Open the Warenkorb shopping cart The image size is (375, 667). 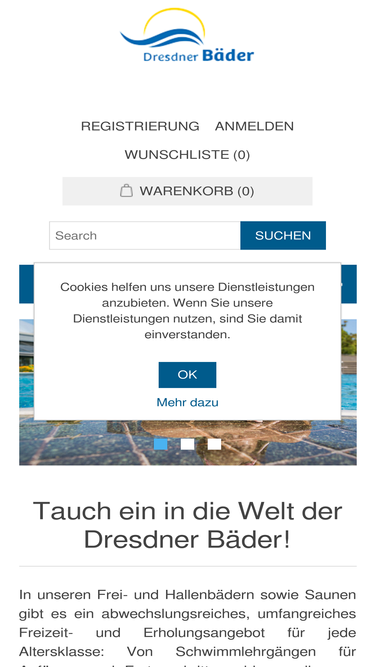(187, 191)
